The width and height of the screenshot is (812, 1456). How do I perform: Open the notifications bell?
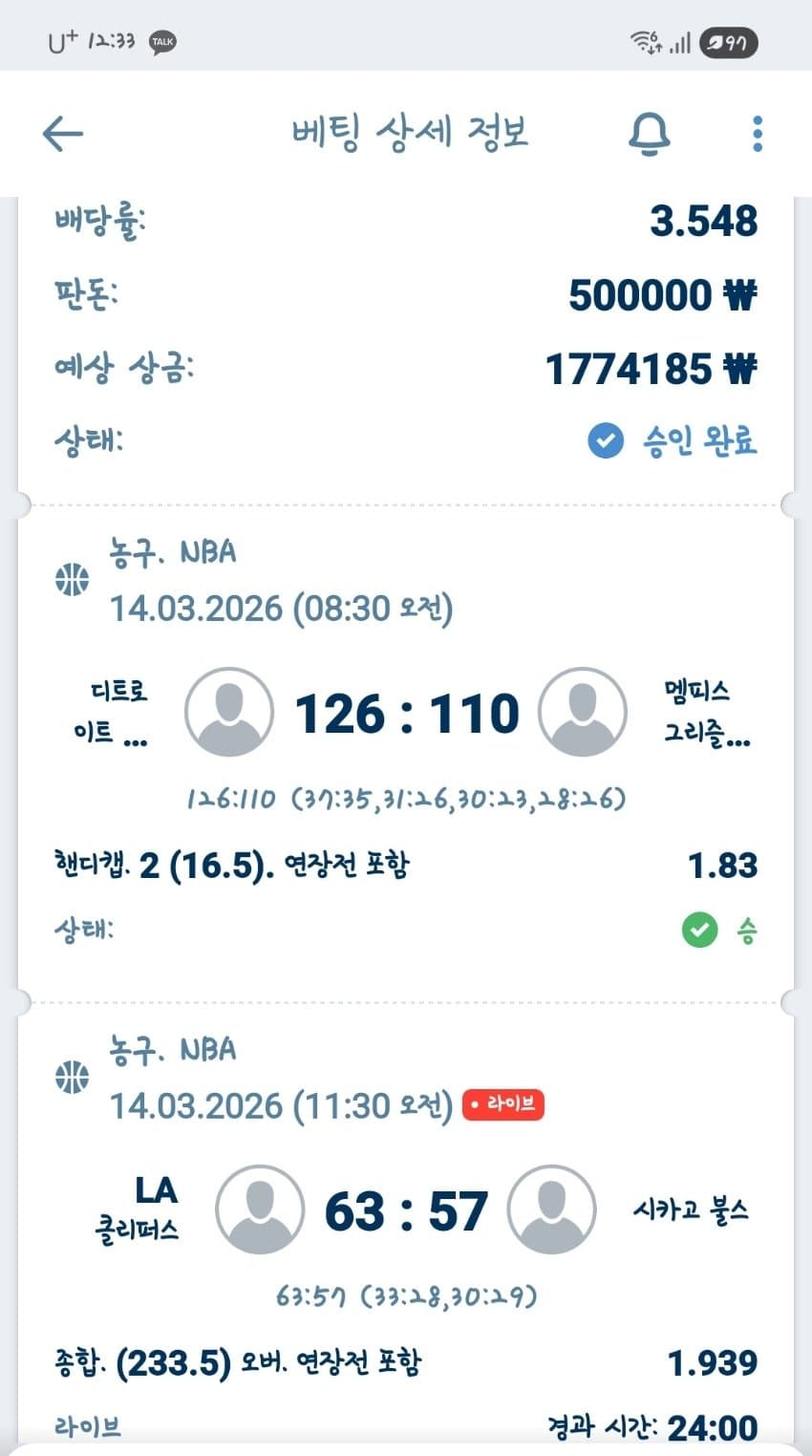coord(649,134)
